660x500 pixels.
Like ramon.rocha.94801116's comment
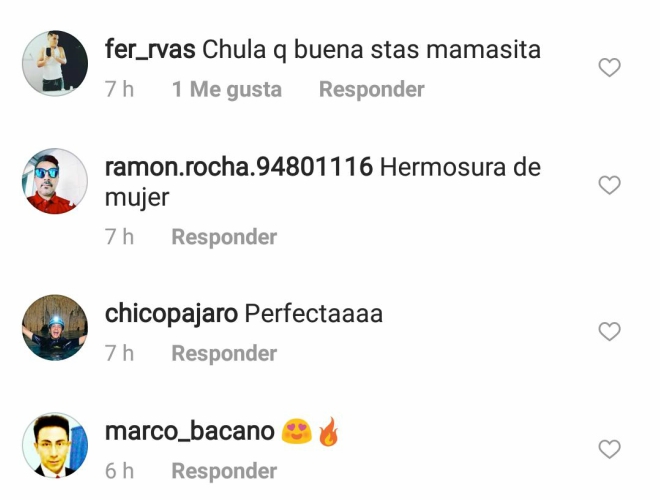[609, 185]
